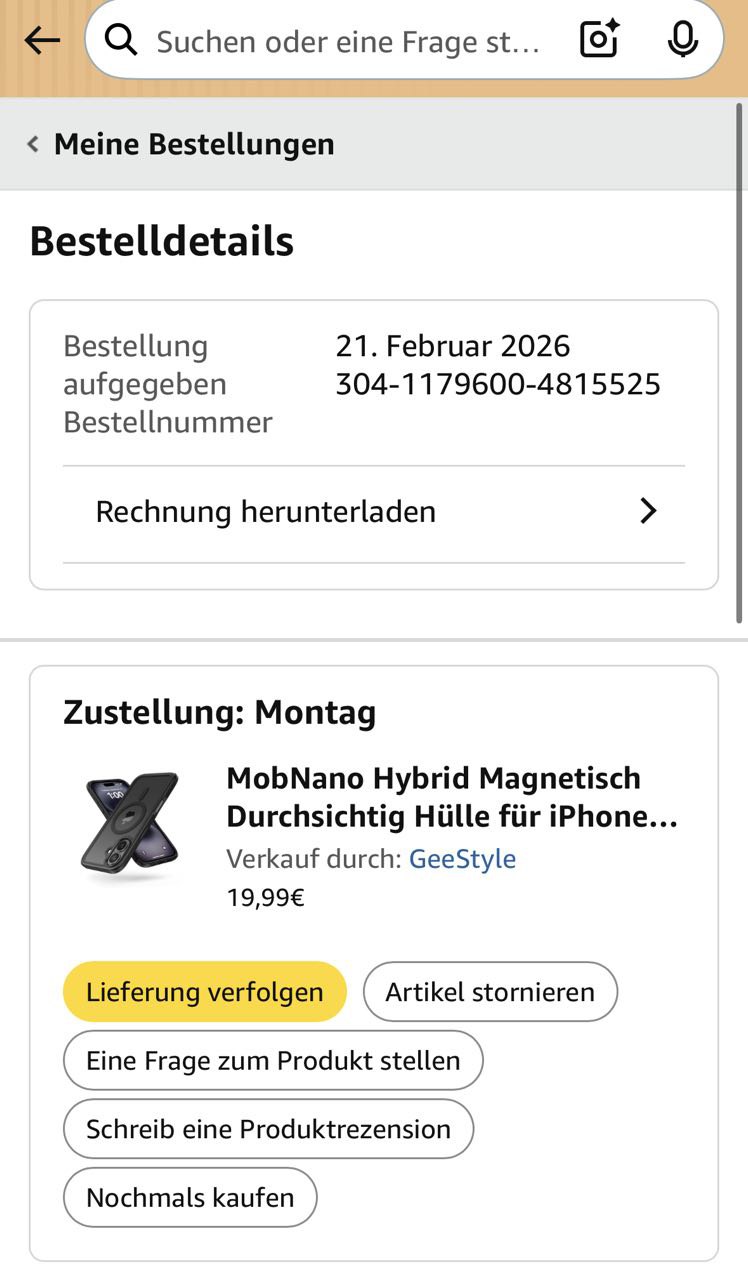The height and width of the screenshot is (1280, 748).
Task: Go back using the top arrow
Action: pyautogui.click(x=42, y=41)
